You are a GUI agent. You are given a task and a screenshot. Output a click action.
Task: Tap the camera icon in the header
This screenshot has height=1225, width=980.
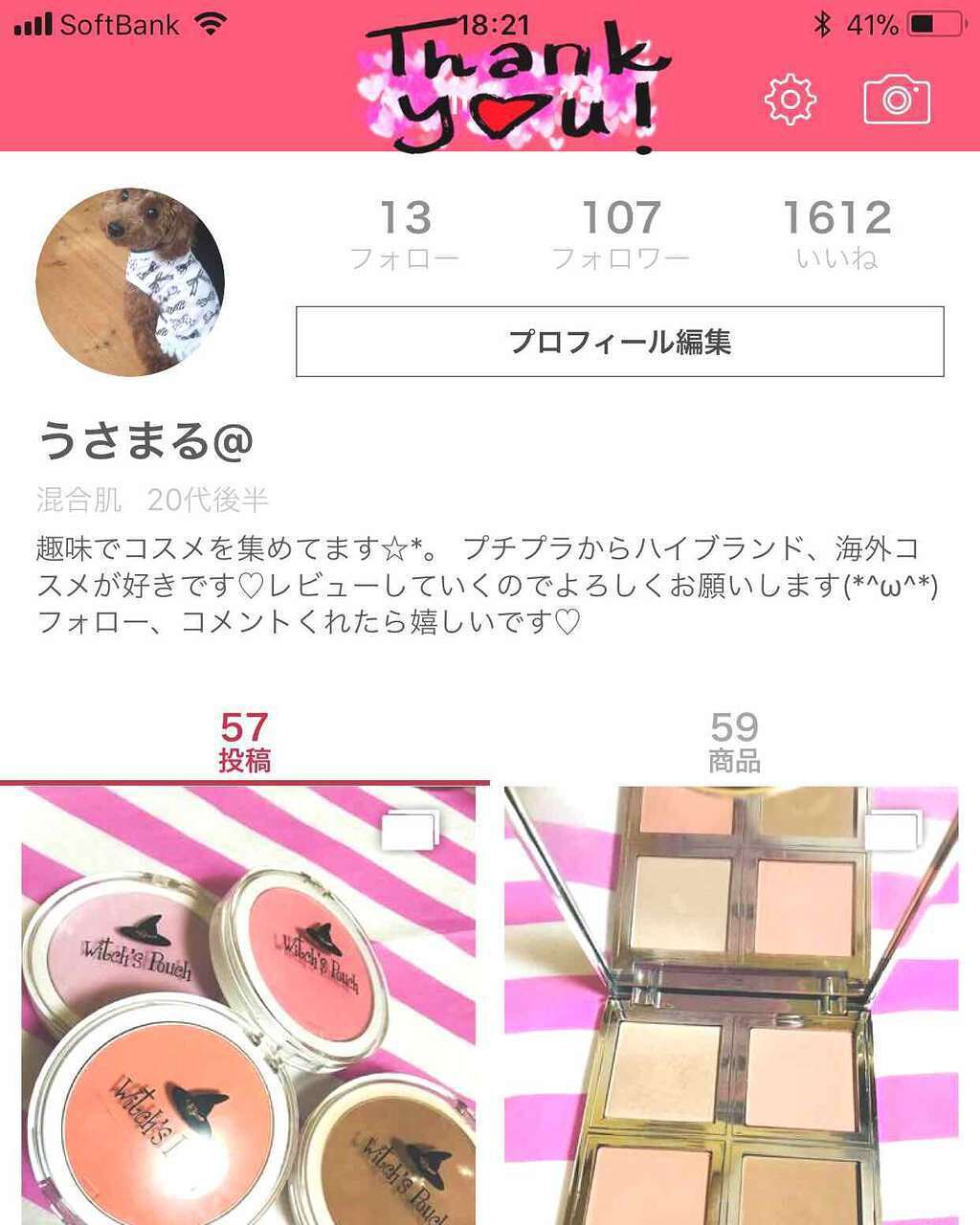pyautogui.click(x=898, y=97)
